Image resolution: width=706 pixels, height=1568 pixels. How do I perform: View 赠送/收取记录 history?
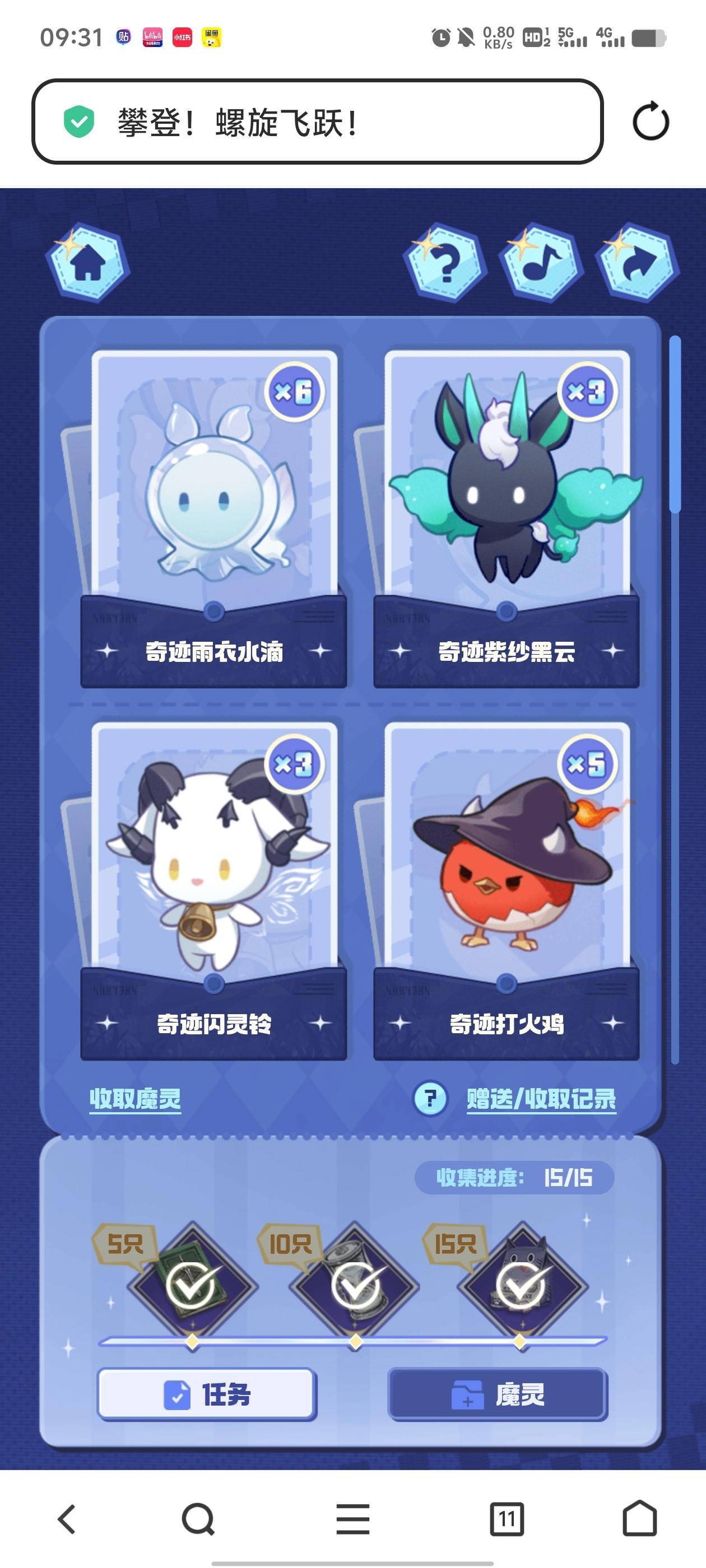click(541, 1099)
